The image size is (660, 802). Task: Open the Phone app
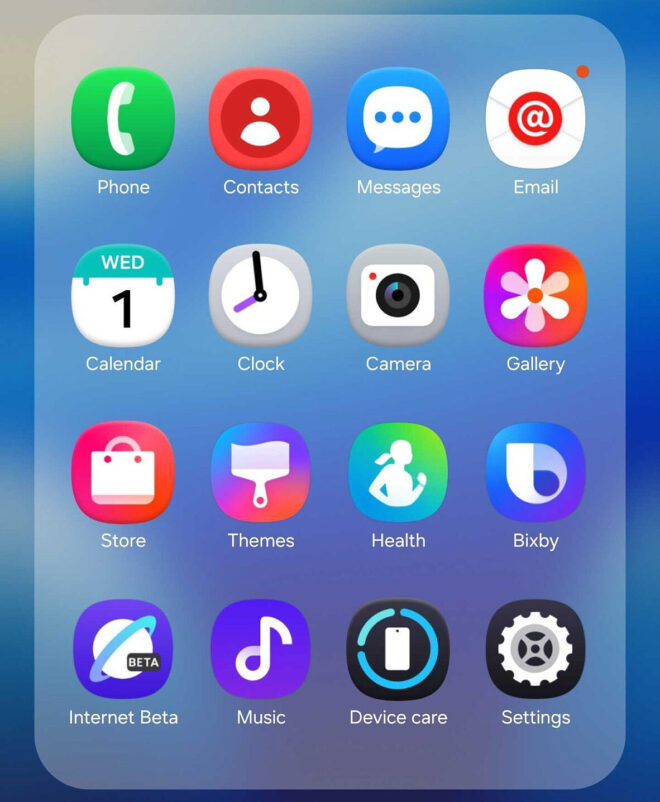pos(123,119)
